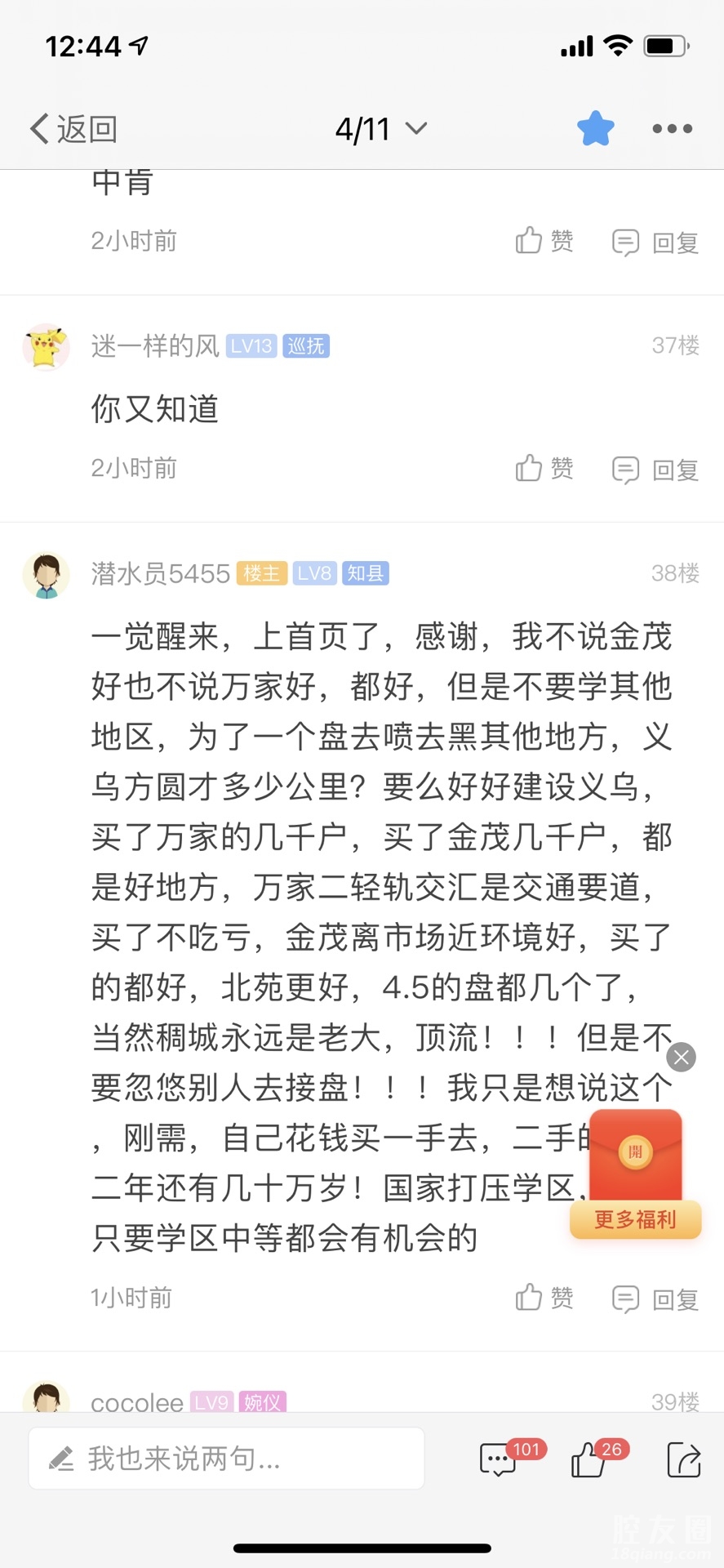Viewport: 724px width, 1568px height.
Task: Reply to 潜水员5455's 38楼 comment
Action: coord(655,1298)
